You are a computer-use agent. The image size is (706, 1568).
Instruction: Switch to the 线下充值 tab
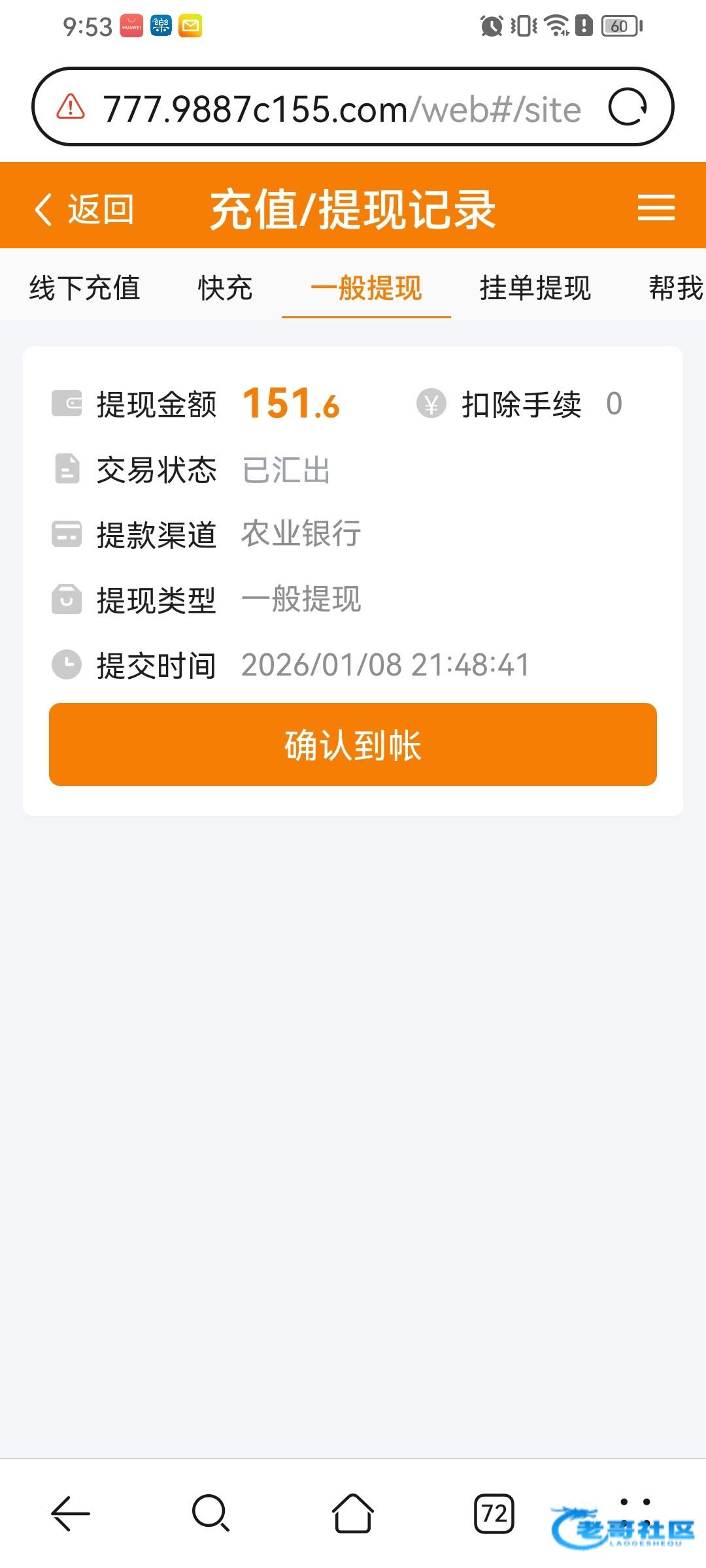(x=85, y=287)
